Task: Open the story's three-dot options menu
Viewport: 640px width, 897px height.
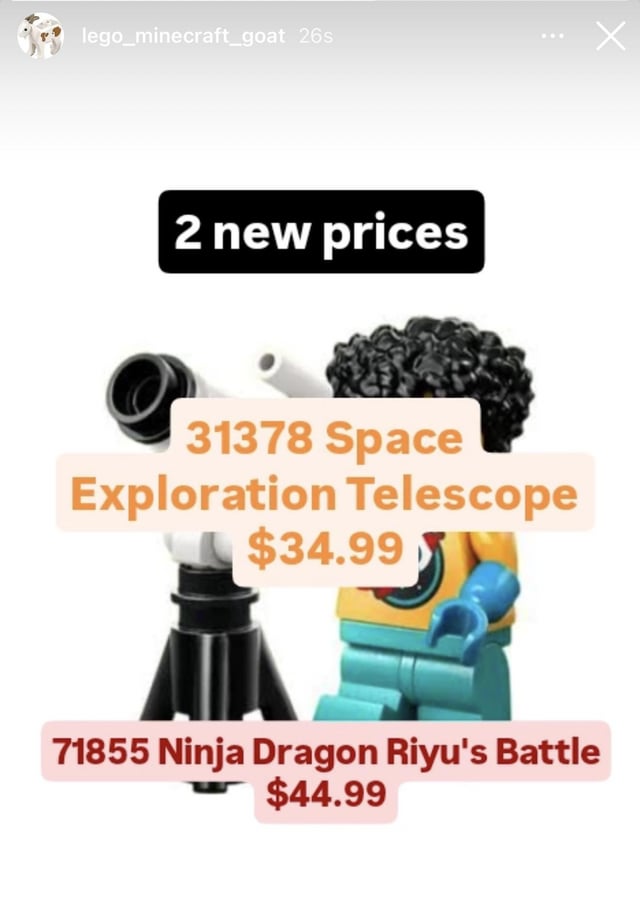Action: pos(553,36)
